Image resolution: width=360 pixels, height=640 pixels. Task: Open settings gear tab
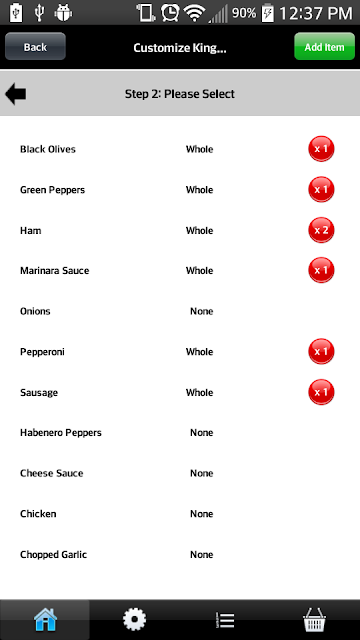135,620
